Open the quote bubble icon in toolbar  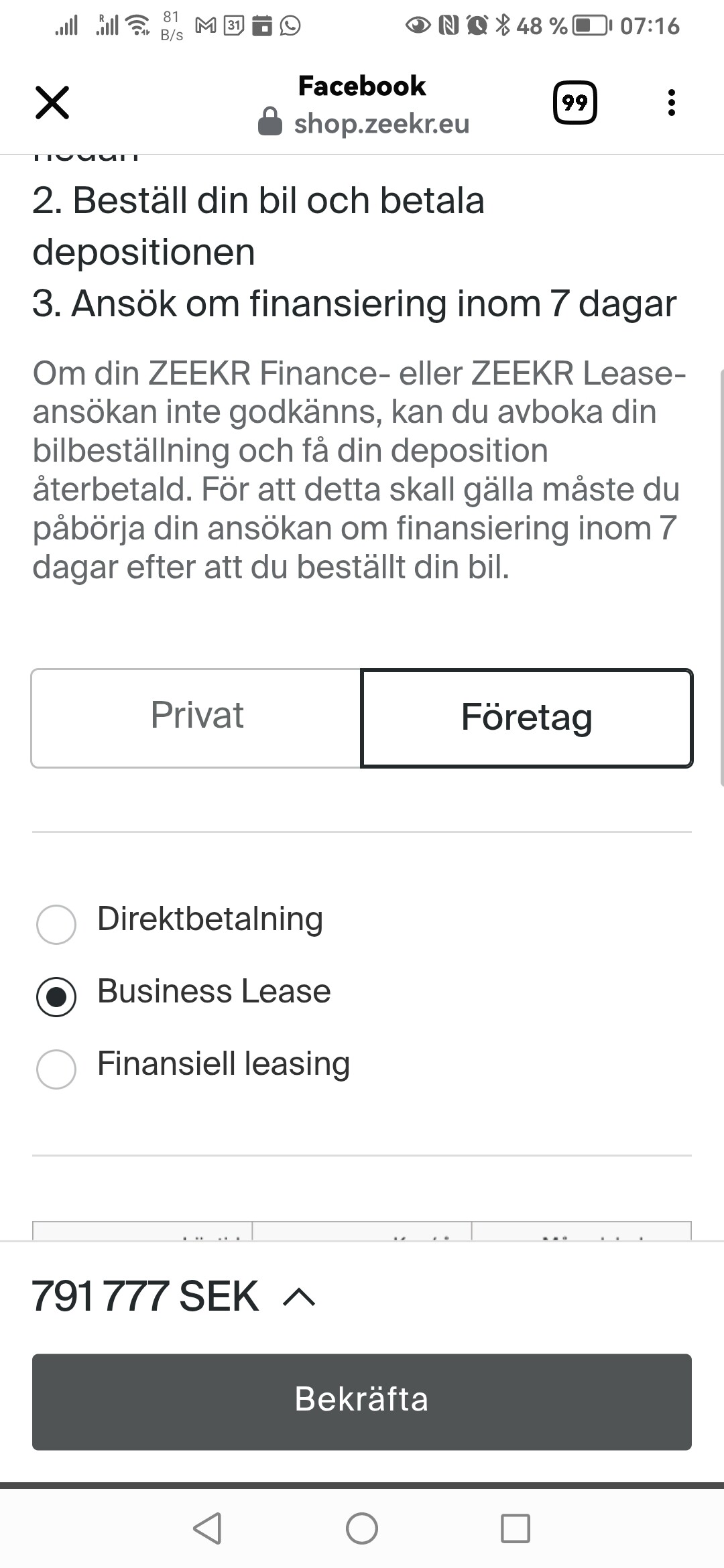pos(575,103)
